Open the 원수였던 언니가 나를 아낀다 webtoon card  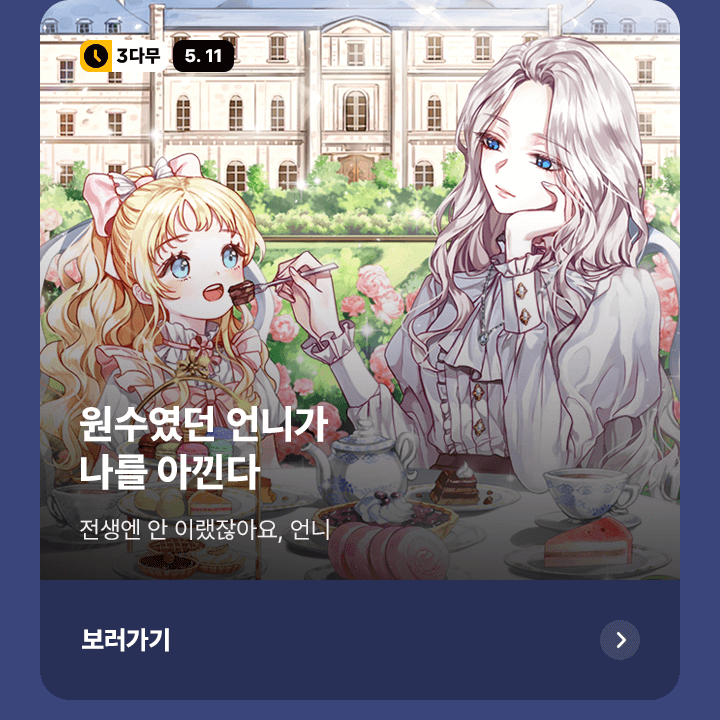point(360,300)
